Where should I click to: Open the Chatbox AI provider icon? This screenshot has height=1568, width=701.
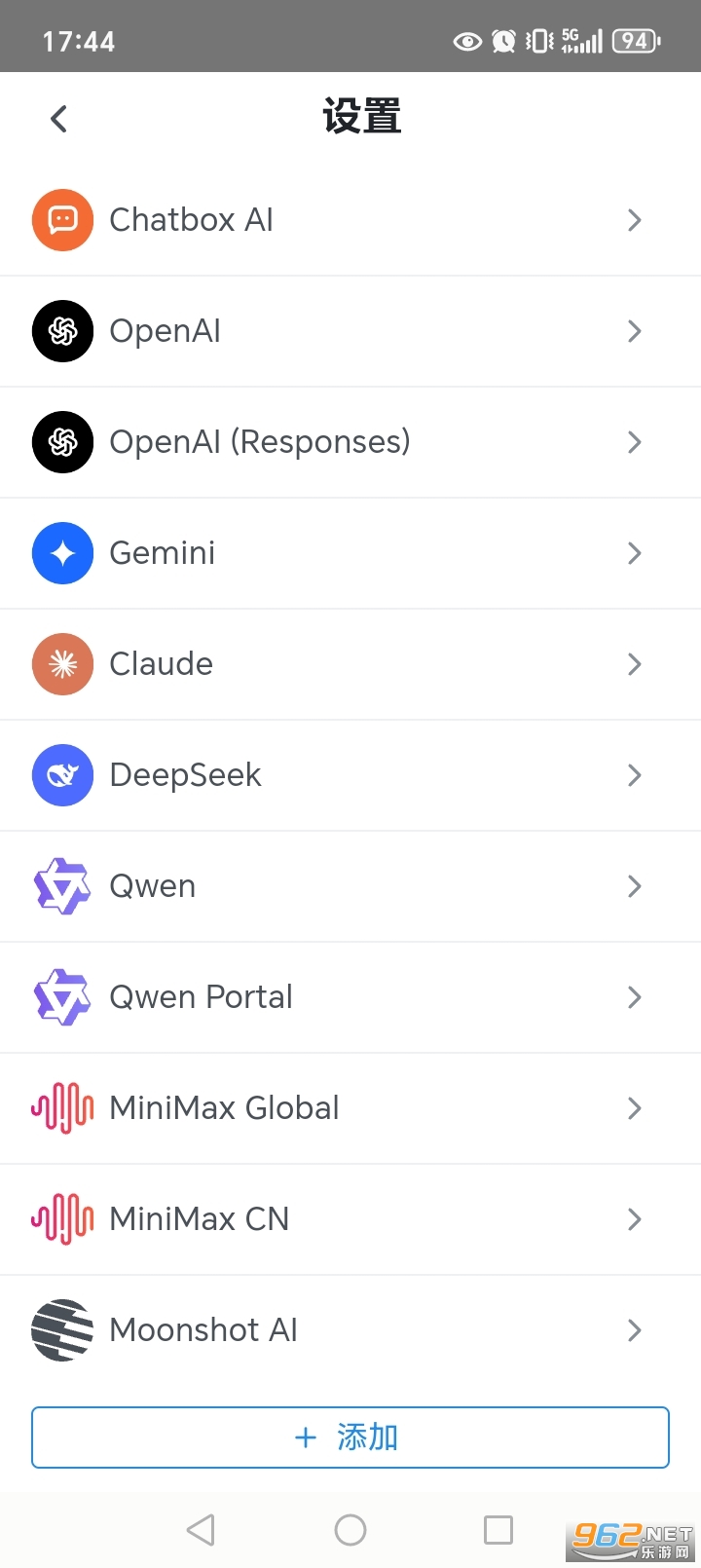pos(62,220)
